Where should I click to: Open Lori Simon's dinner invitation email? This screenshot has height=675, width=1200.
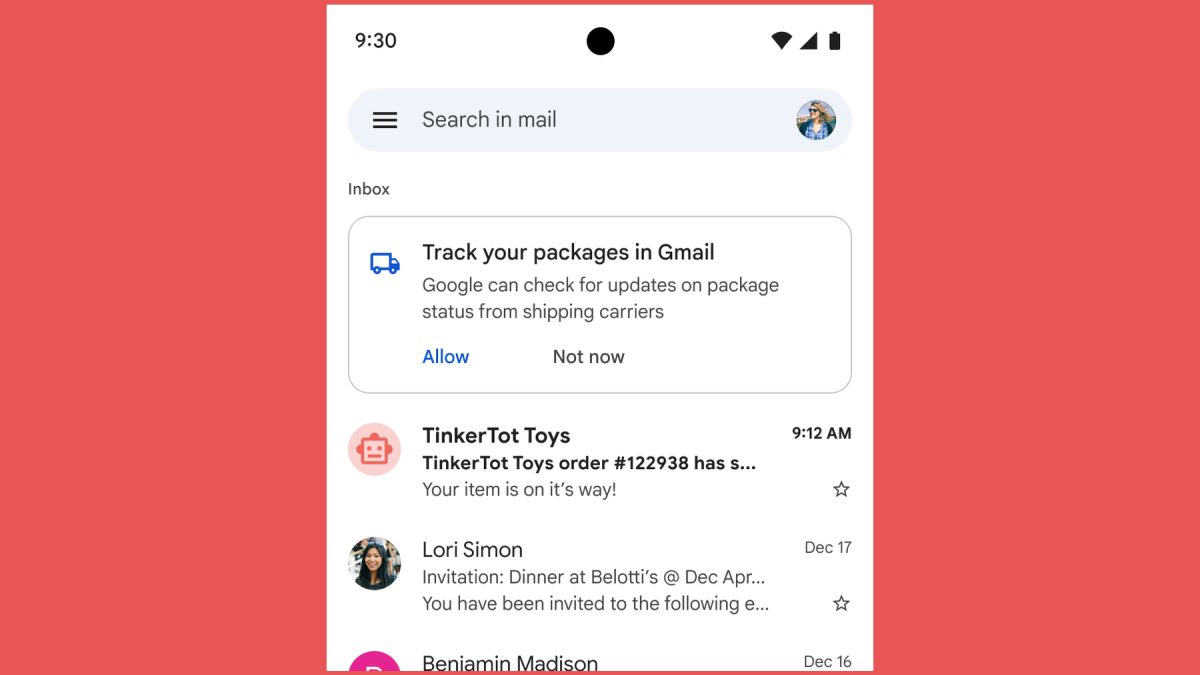point(594,577)
